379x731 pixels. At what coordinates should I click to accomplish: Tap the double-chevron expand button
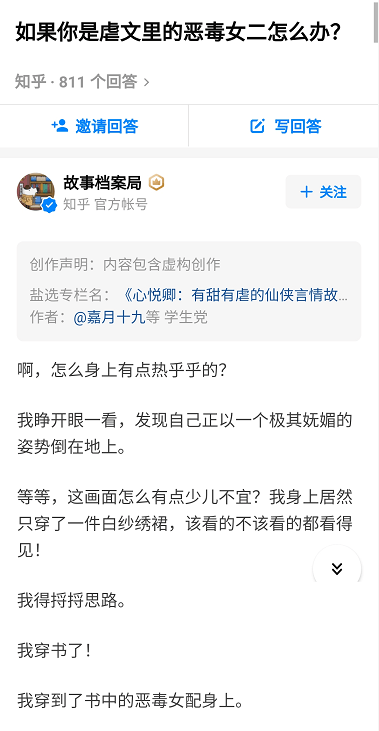pyautogui.click(x=337, y=568)
